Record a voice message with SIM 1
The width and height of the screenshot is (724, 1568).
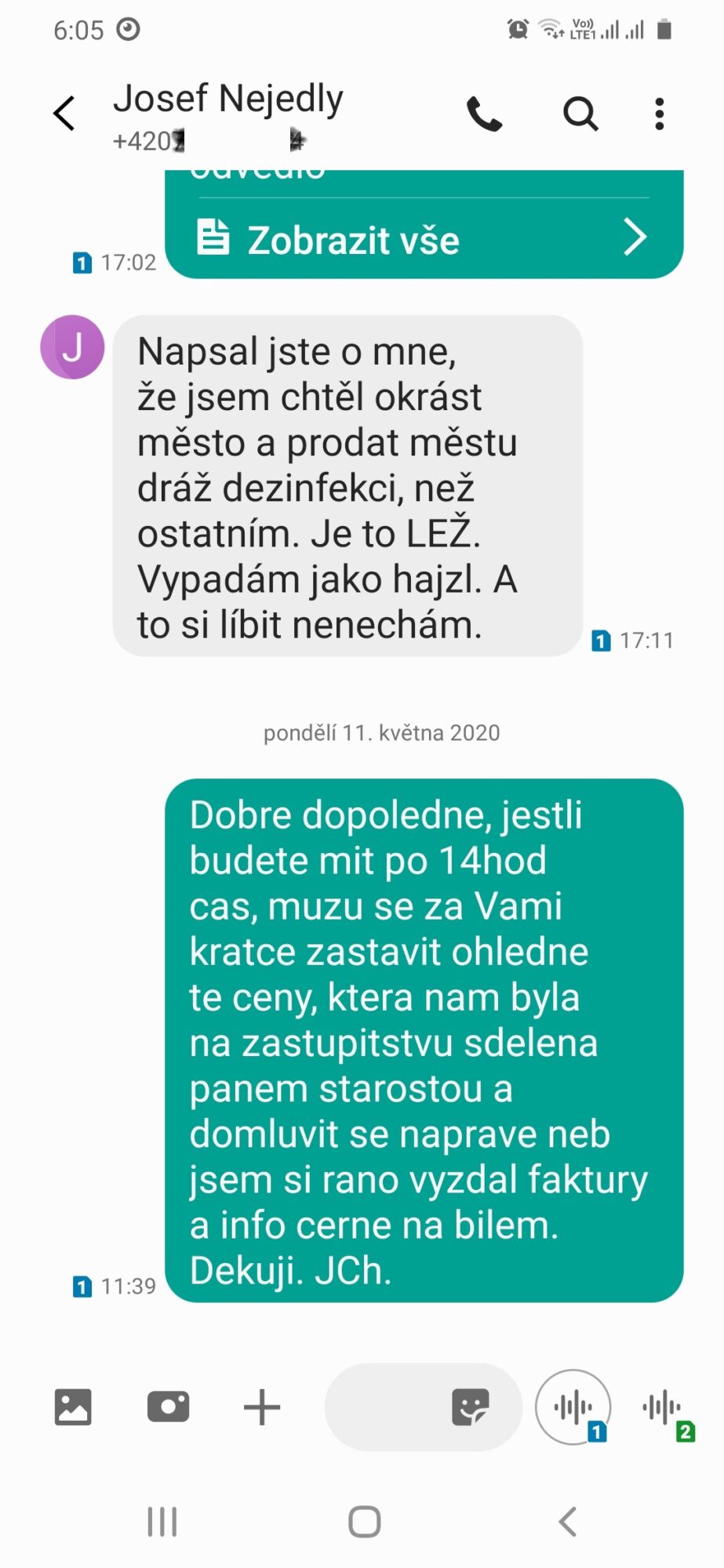tap(573, 1408)
